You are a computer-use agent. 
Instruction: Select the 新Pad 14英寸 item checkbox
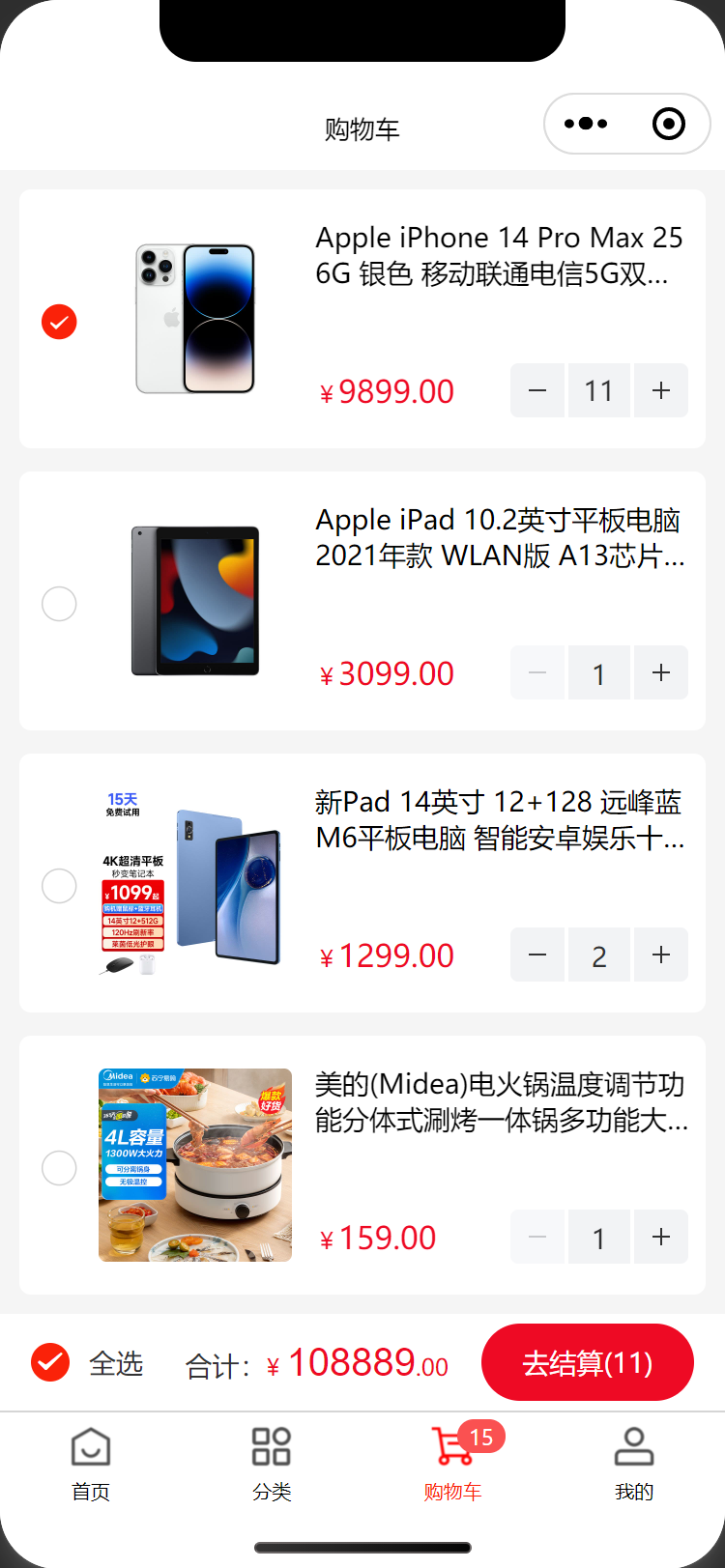point(59,886)
